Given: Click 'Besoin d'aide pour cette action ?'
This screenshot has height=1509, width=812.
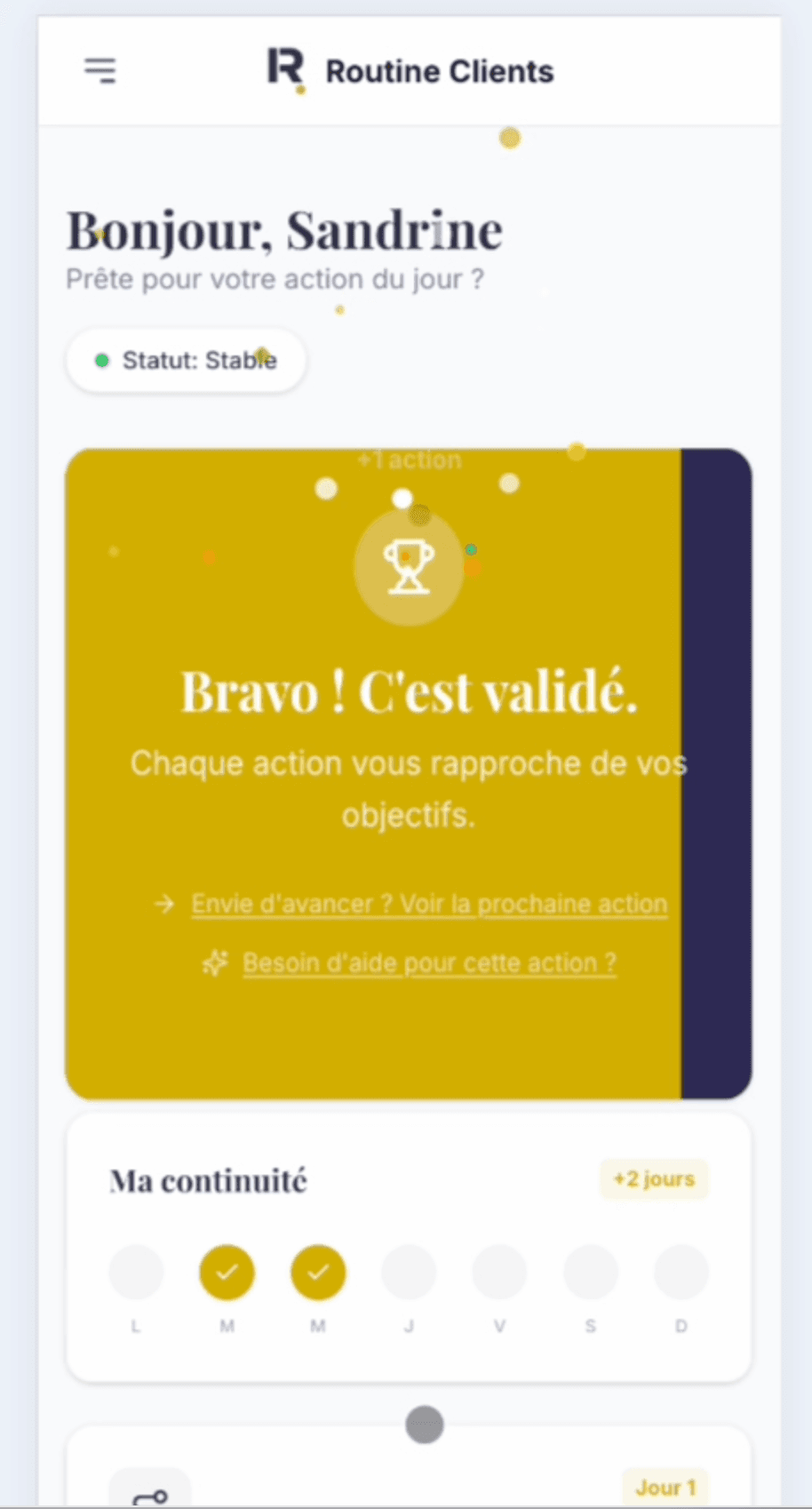Looking at the screenshot, I should point(430,962).
